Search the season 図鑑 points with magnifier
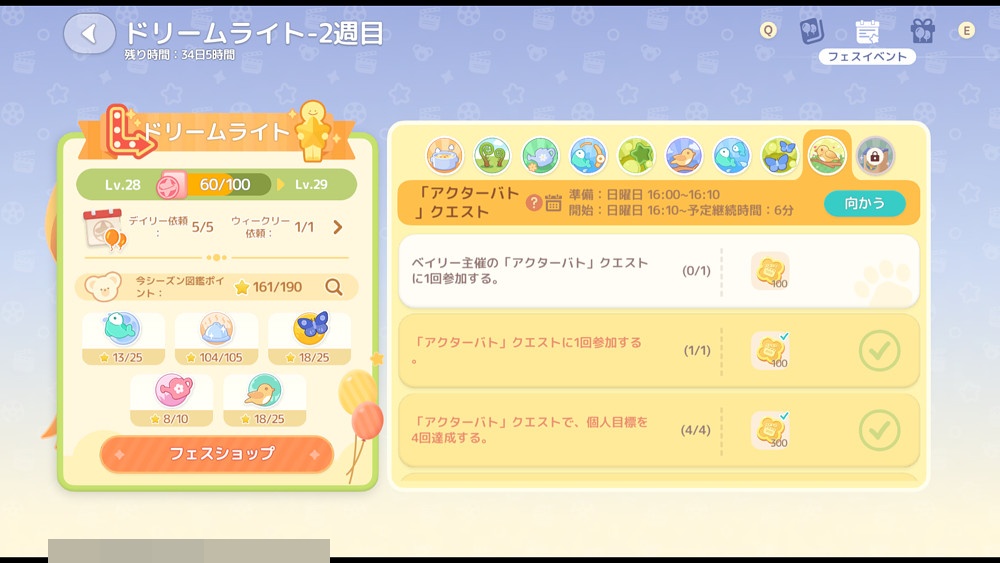This screenshot has width=1000, height=563. point(334,288)
